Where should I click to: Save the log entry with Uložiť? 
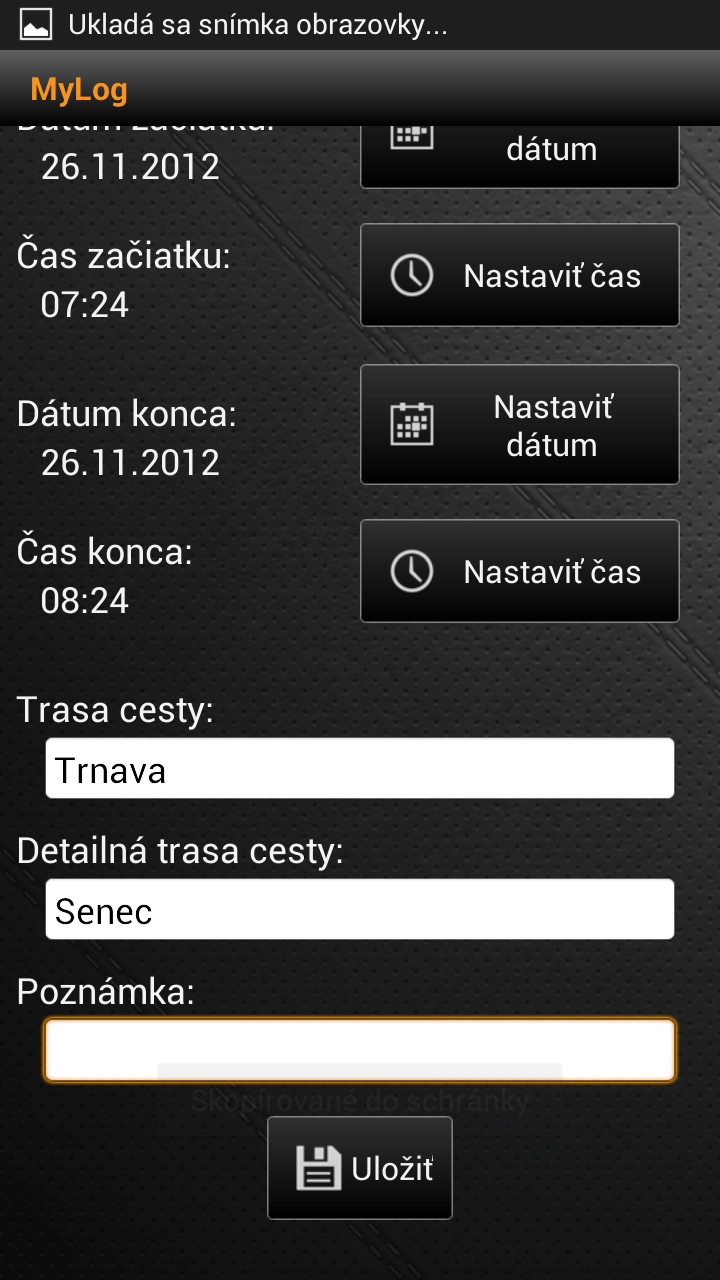(x=360, y=1168)
